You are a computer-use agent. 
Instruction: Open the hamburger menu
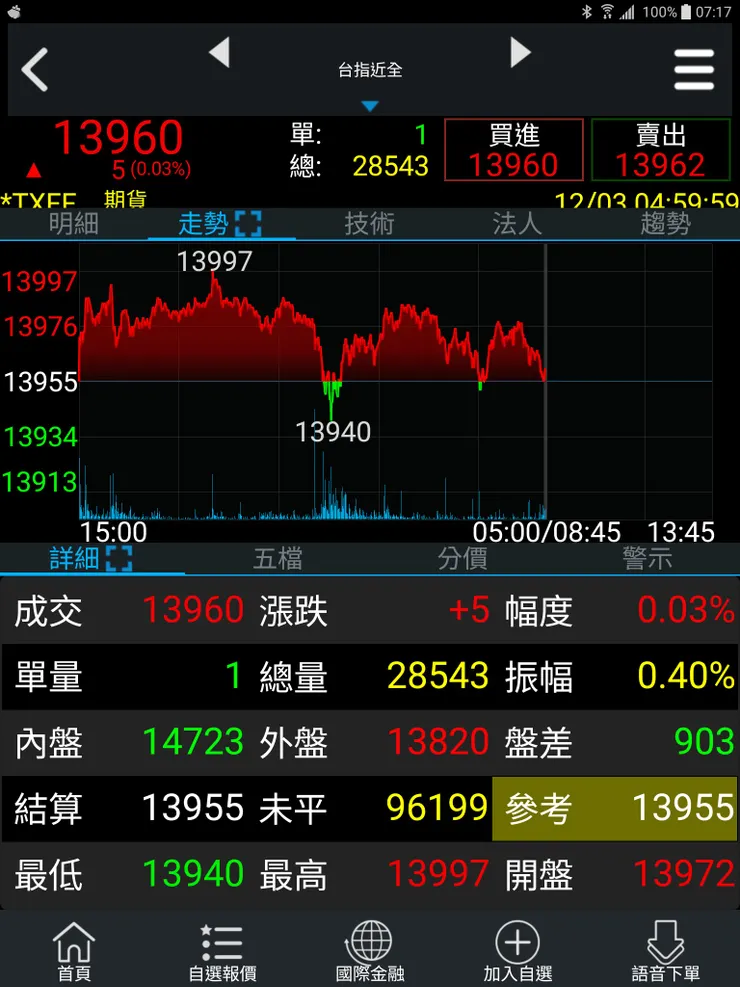(x=693, y=70)
